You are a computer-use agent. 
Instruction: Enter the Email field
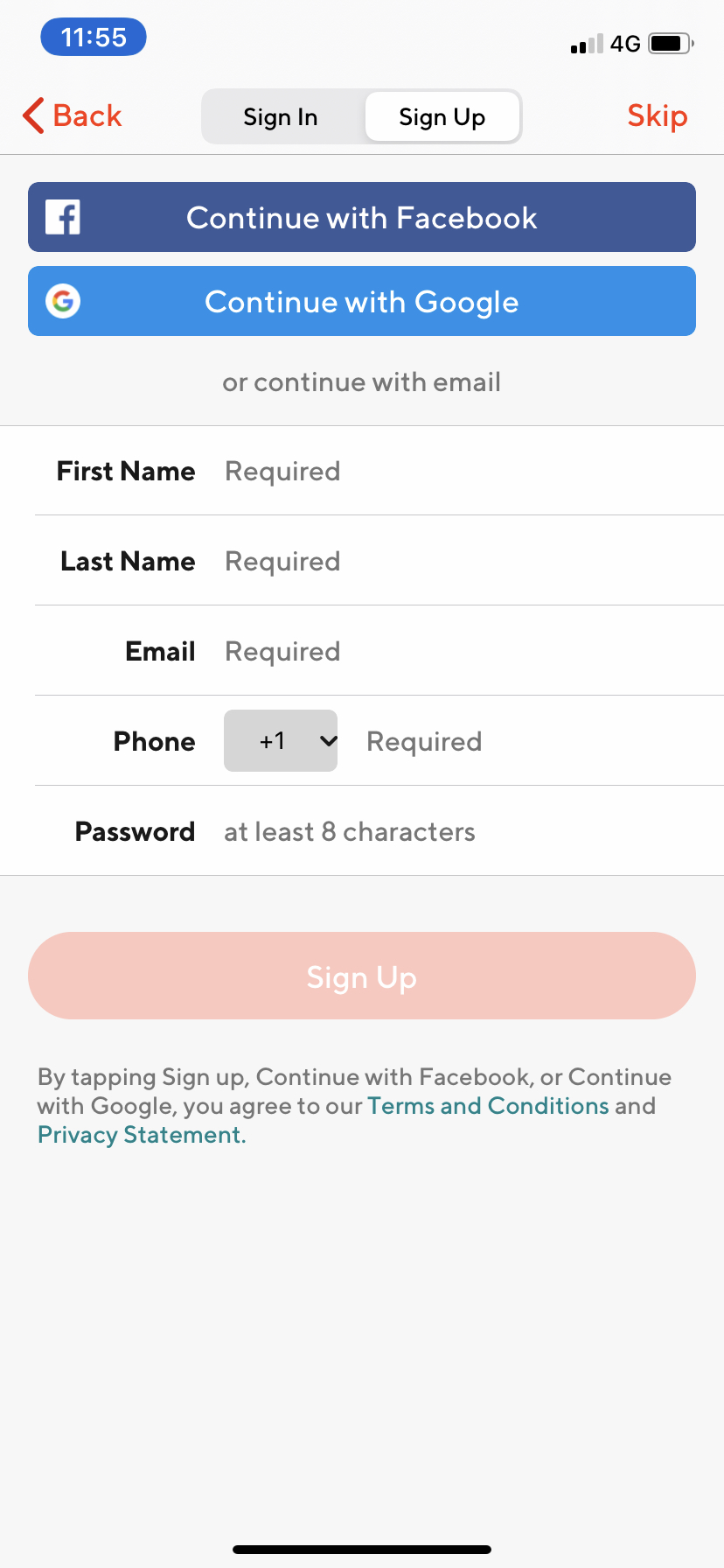(472, 651)
